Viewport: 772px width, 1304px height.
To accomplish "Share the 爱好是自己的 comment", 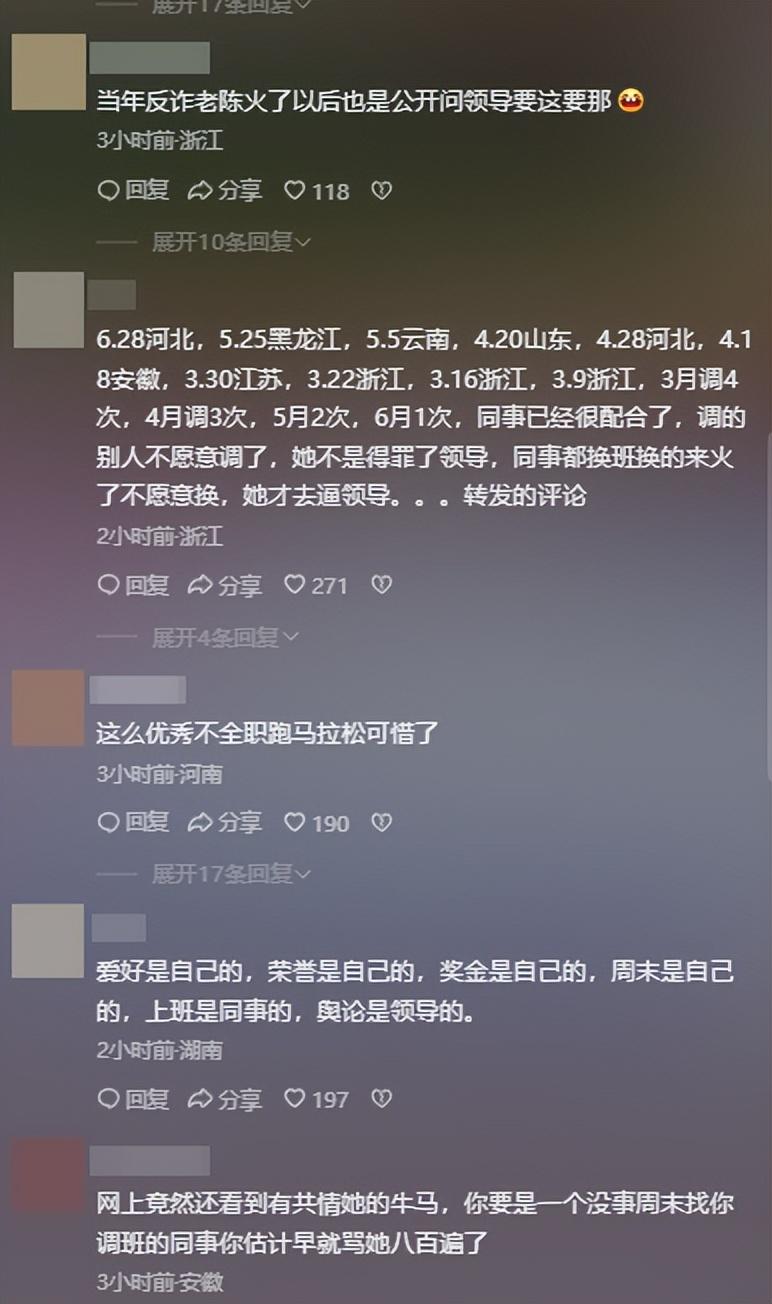I will (225, 1099).
